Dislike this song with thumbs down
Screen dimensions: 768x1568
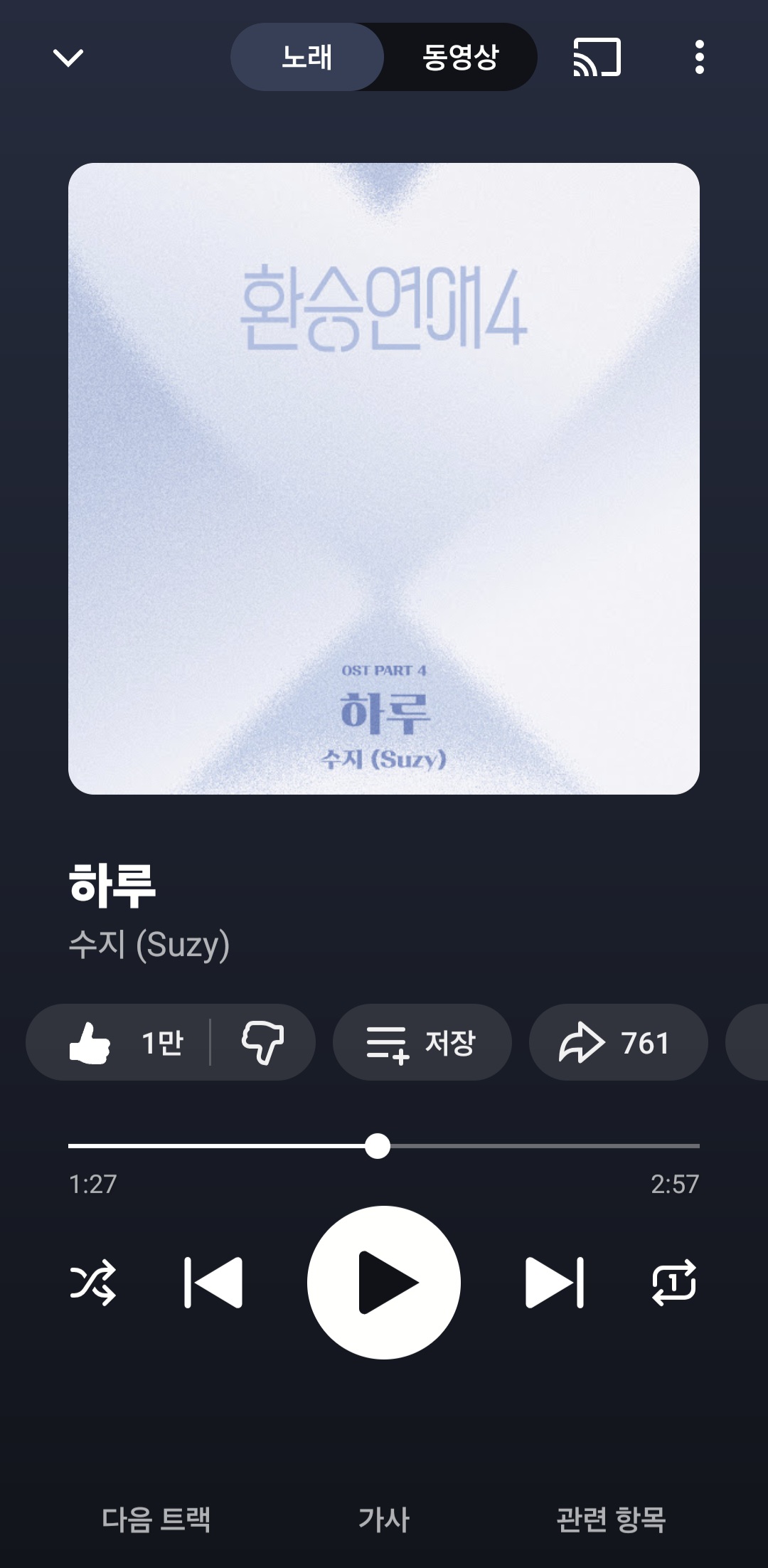[262, 1043]
